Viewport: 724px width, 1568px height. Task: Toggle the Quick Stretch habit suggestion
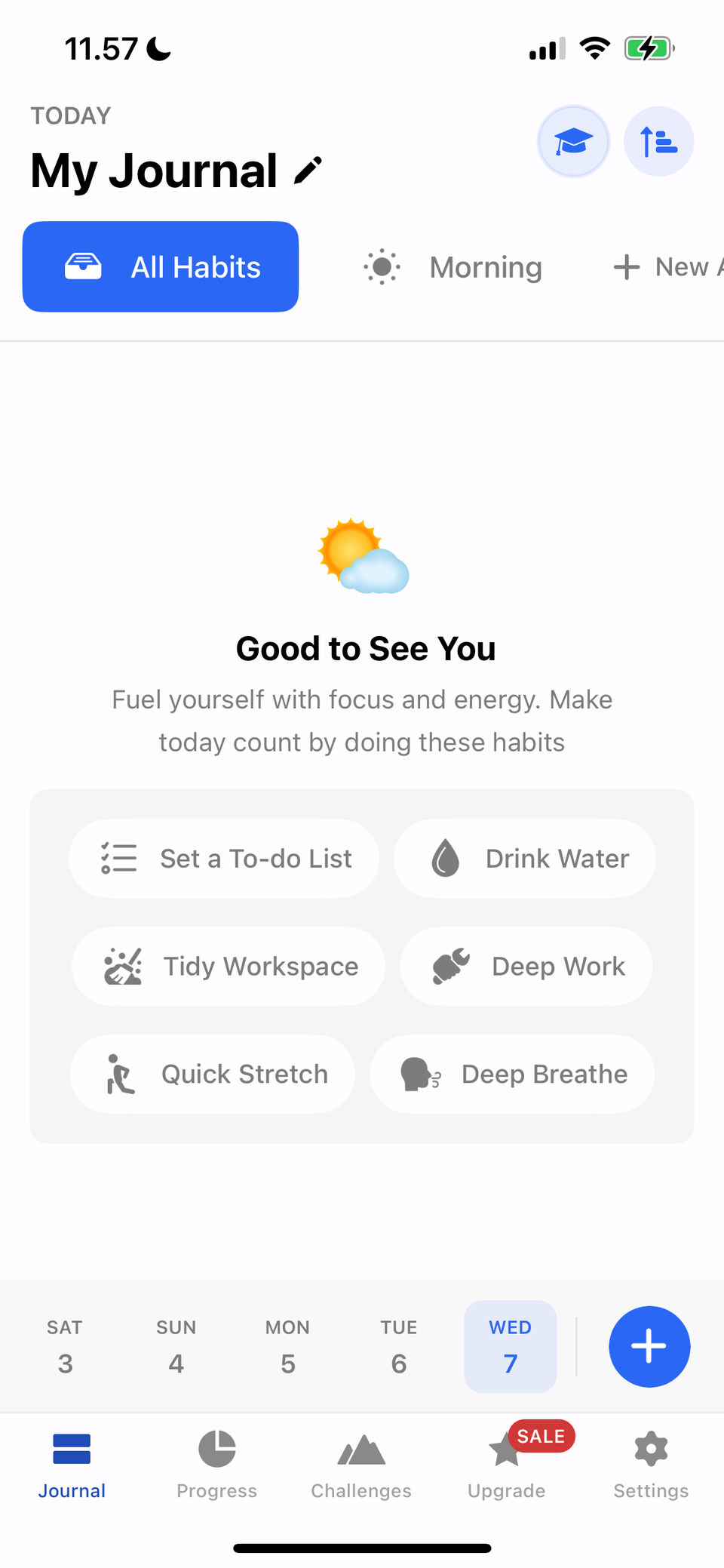point(212,1074)
